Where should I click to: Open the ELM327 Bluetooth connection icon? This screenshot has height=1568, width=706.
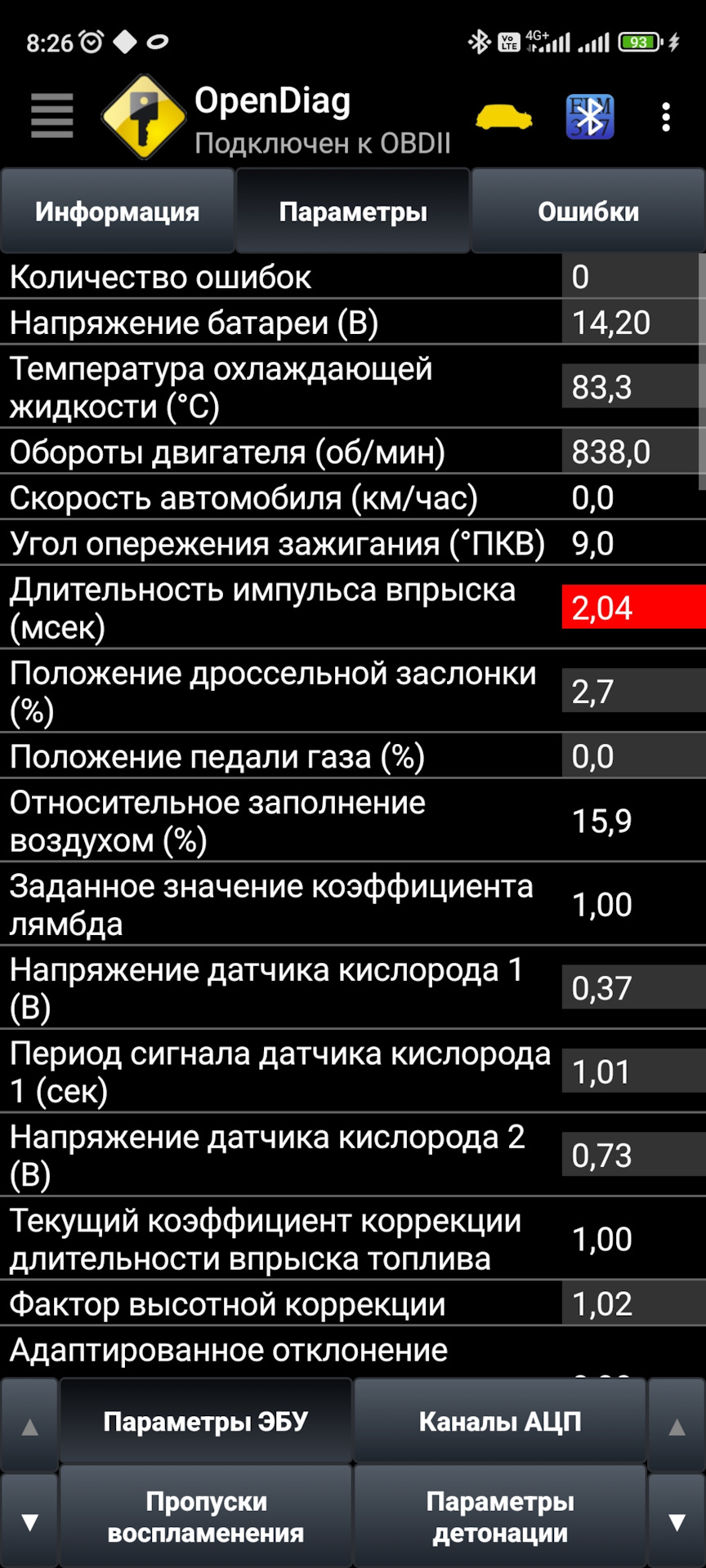click(x=589, y=117)
